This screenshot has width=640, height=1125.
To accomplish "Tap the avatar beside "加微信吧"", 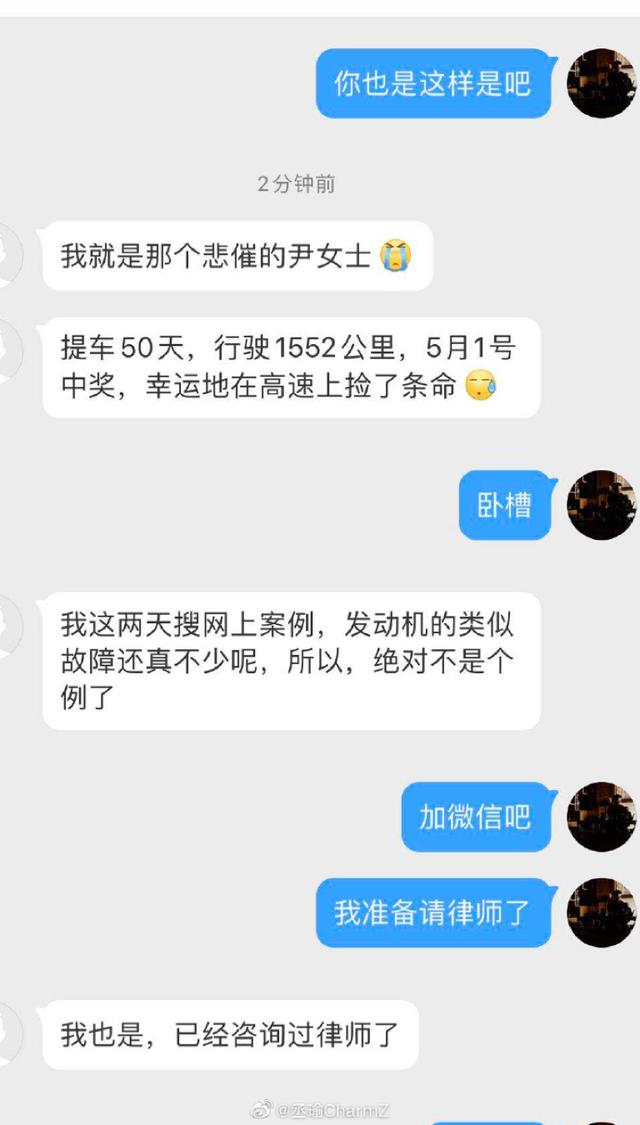I will tap(602, 816).
